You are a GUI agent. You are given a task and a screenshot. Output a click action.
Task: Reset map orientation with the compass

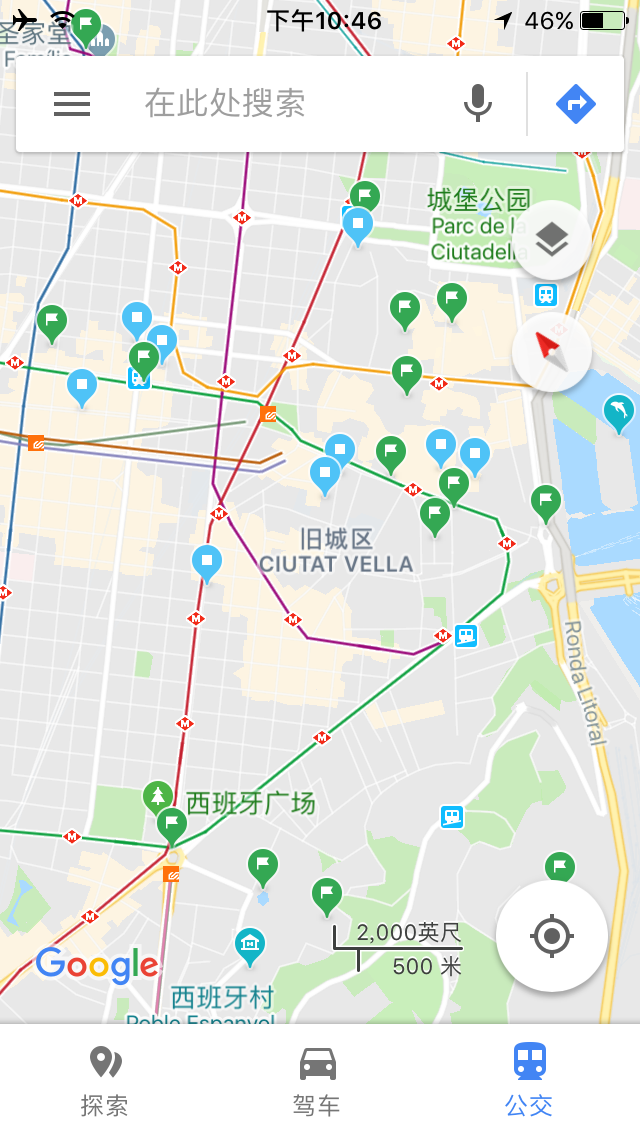click(551, 351)
